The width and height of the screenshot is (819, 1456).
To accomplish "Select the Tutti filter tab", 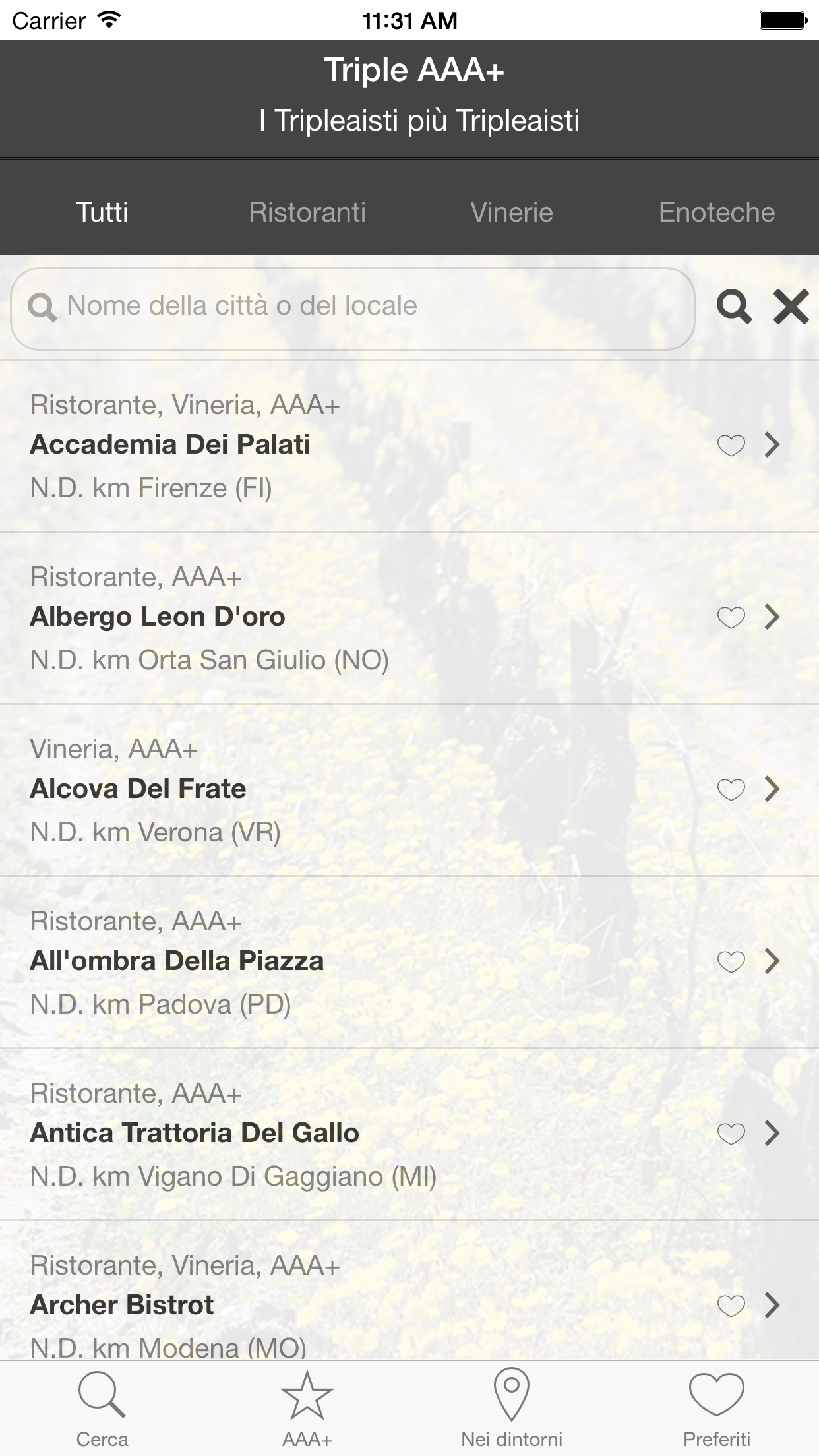I will tap(102, 212).
